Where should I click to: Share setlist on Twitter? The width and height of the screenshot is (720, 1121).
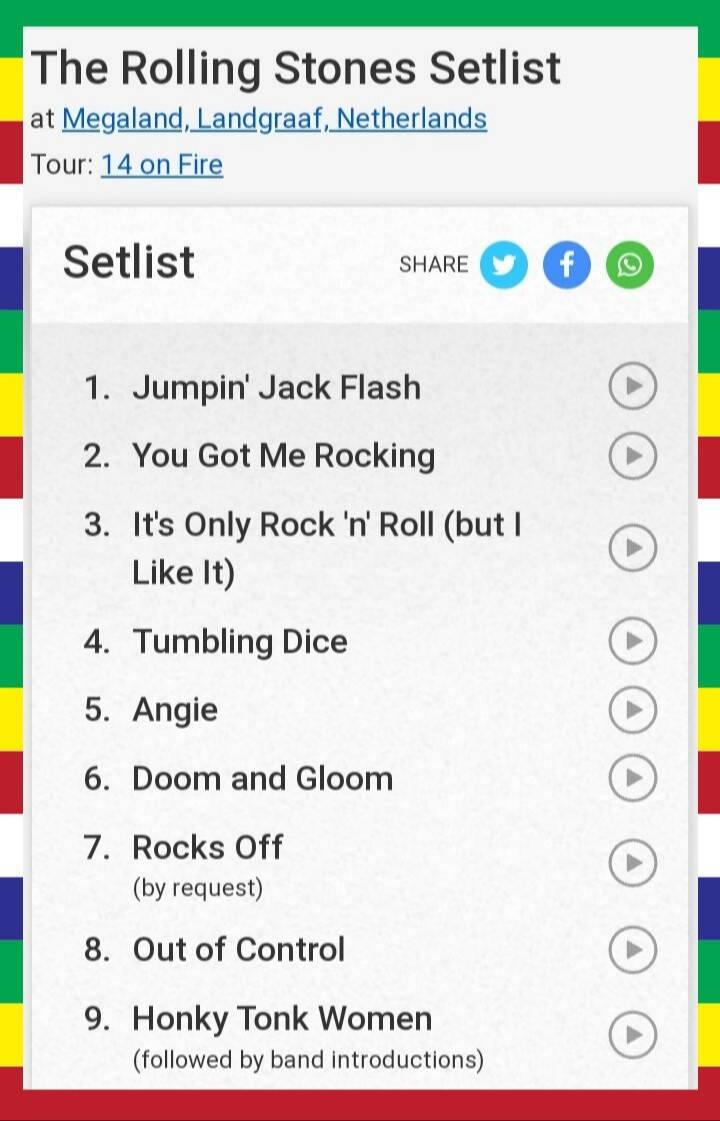point(504,265)
